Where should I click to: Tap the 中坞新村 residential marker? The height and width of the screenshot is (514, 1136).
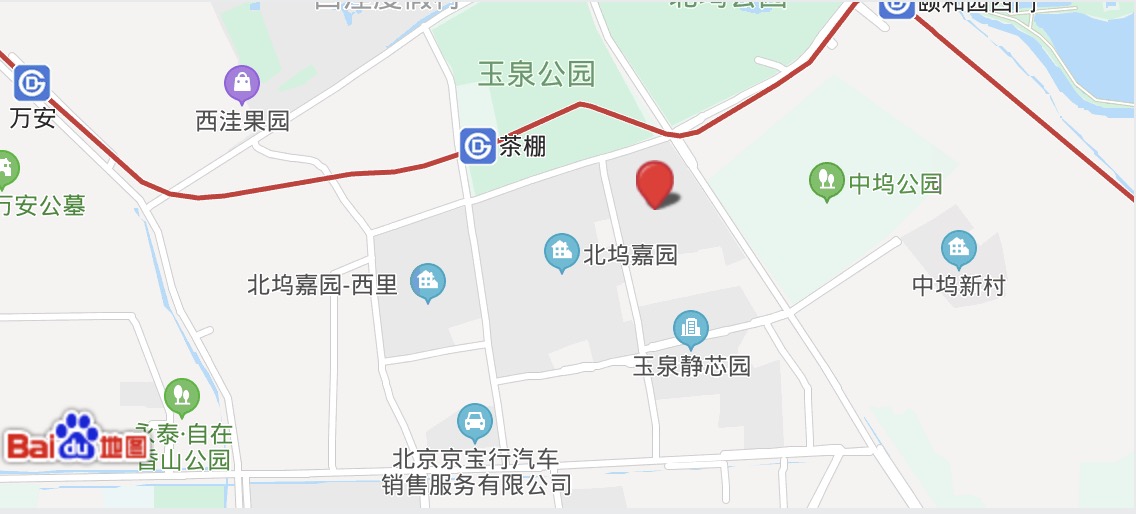(958, 249)
